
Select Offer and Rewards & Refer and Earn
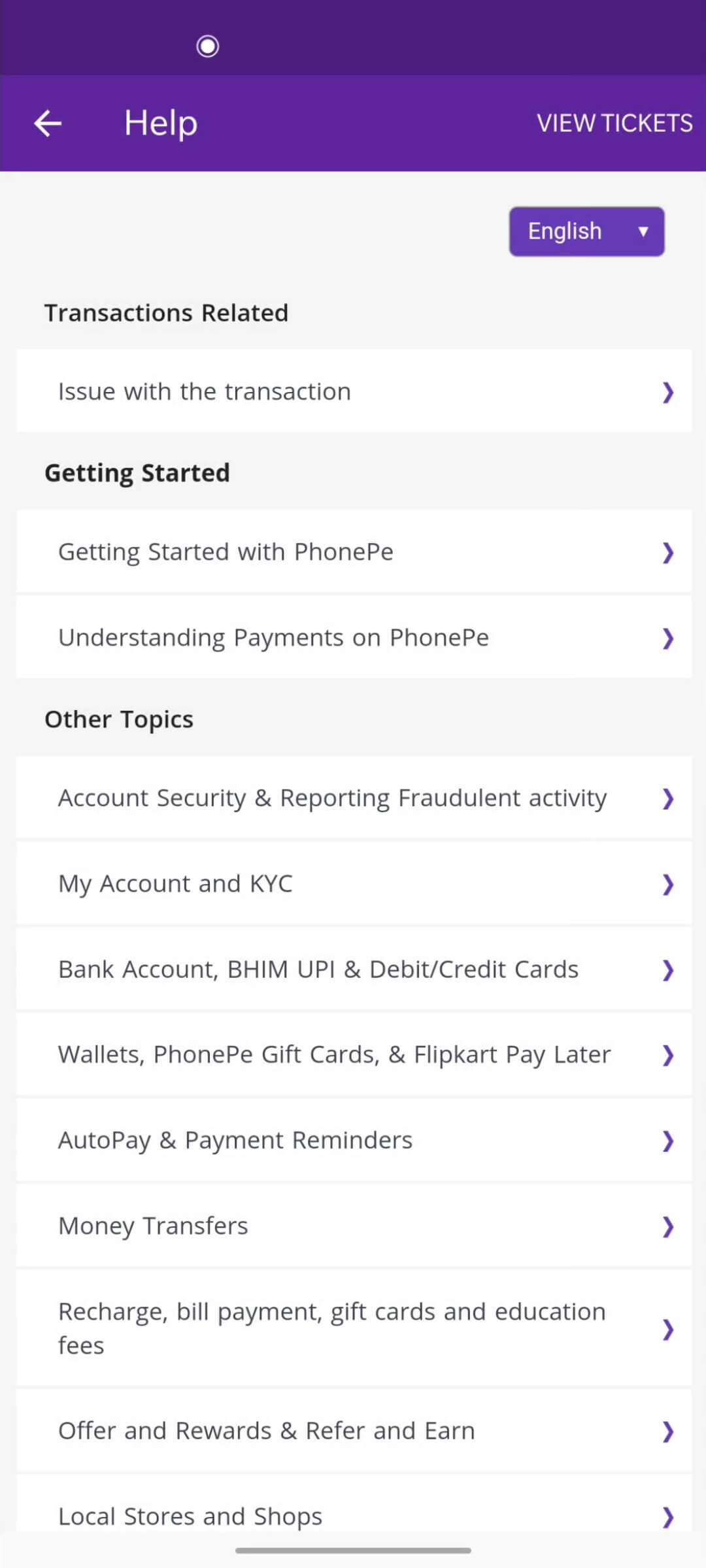click(354, 1431)
